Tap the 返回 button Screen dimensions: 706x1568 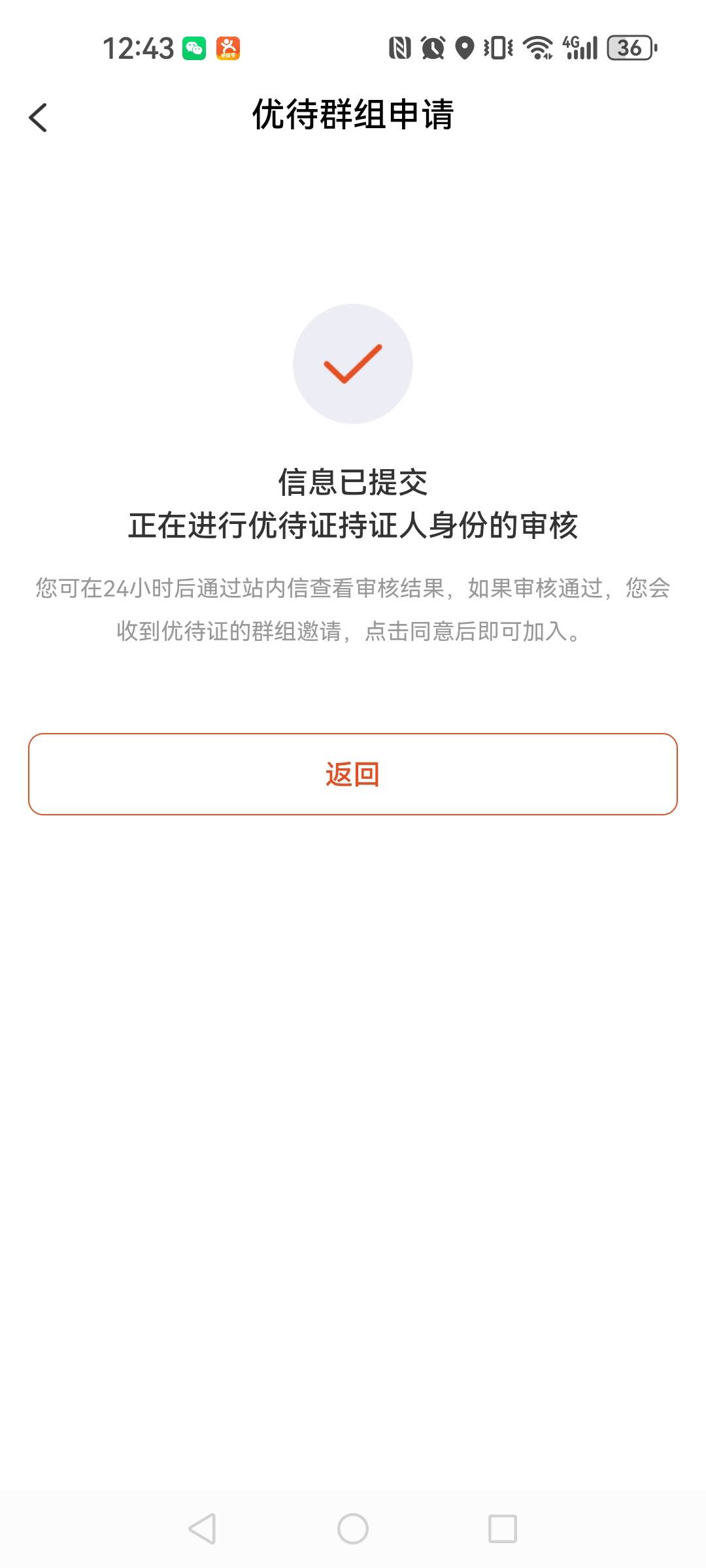click(353, 774)
